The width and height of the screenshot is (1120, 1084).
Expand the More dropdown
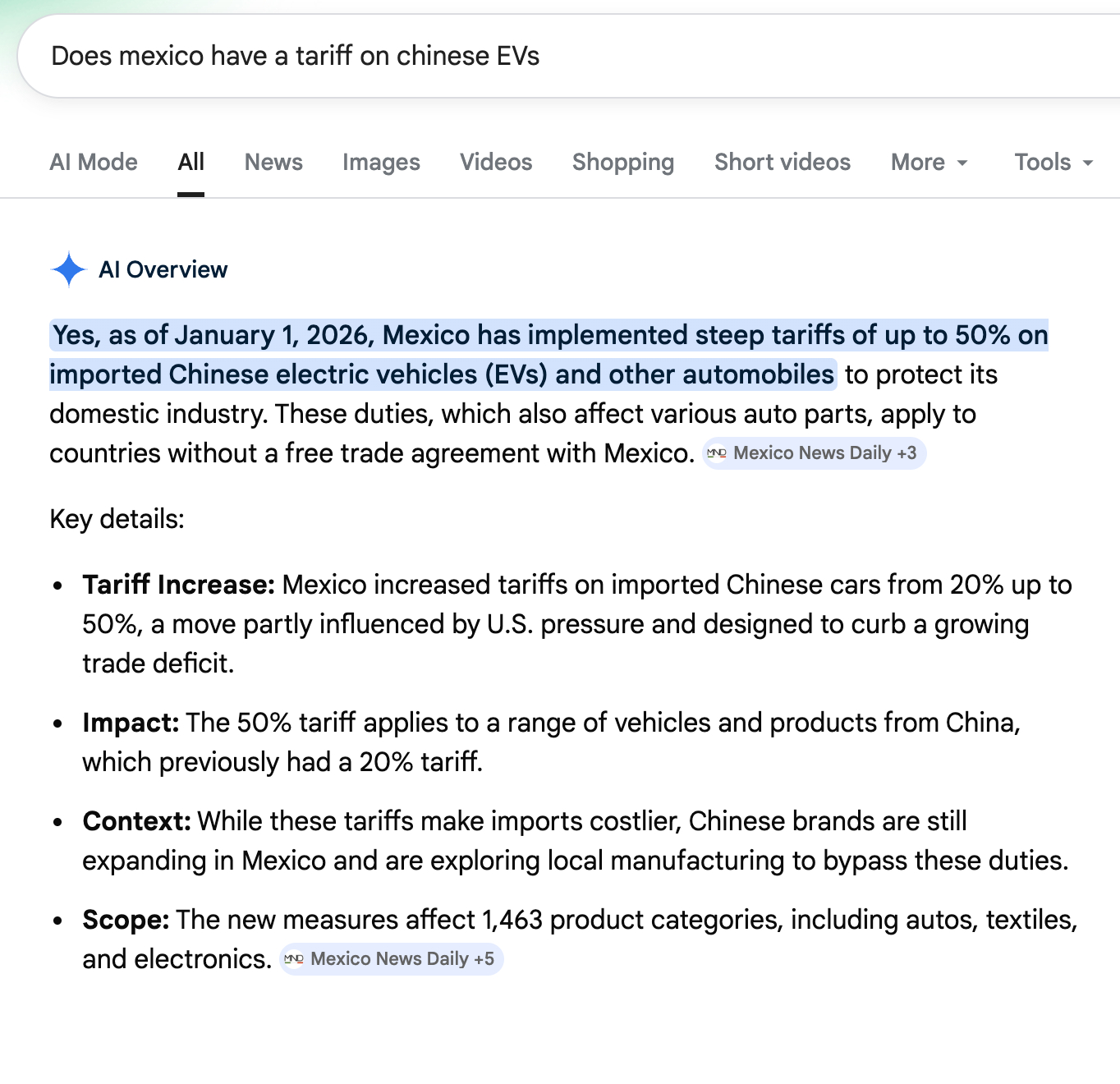click(x=929, y=162)
